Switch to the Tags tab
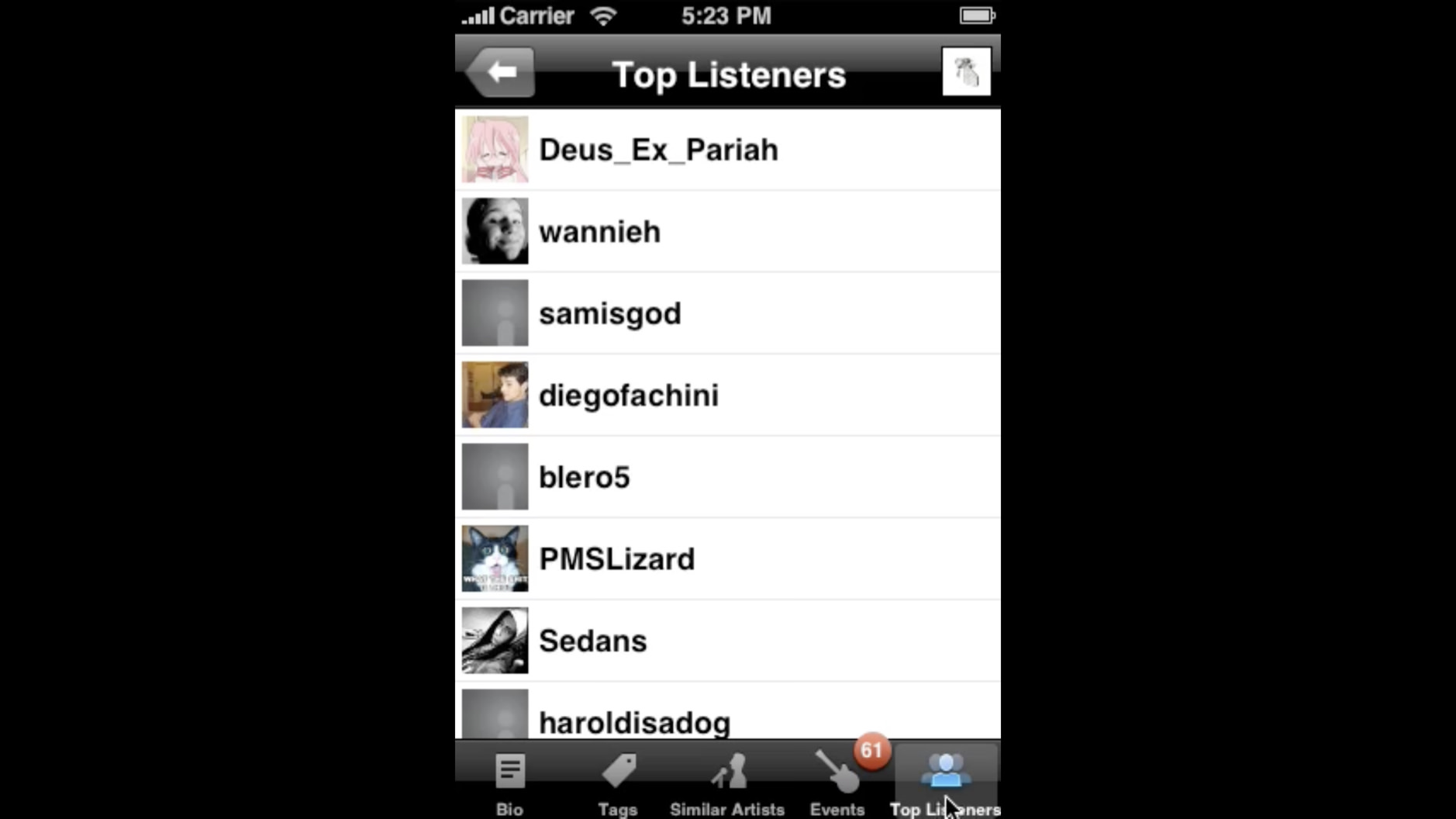Image resolution: width=1456 pixels, height=819 pixels. tap(618, 782)
